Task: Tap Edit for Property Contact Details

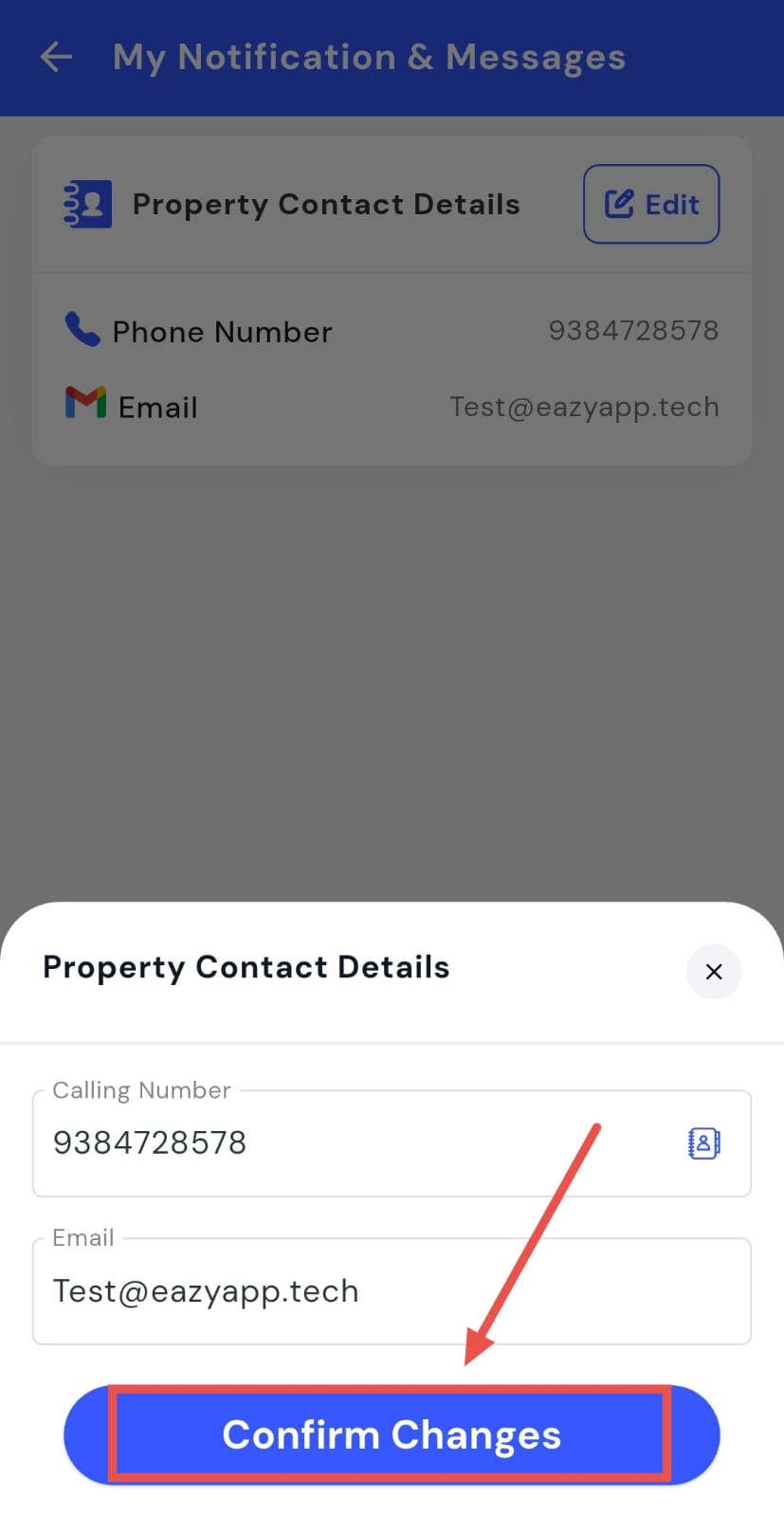Action: click(x=651, y=204)
